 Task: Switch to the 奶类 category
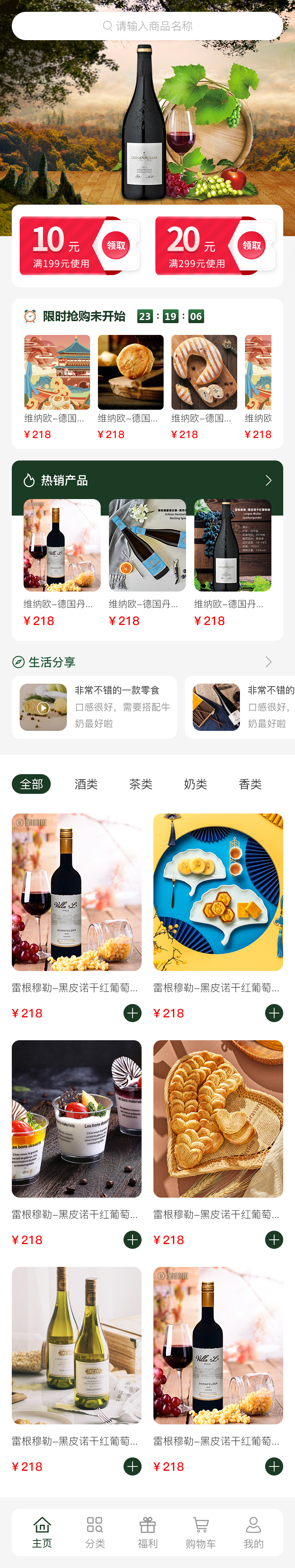[x=195, y=784]
